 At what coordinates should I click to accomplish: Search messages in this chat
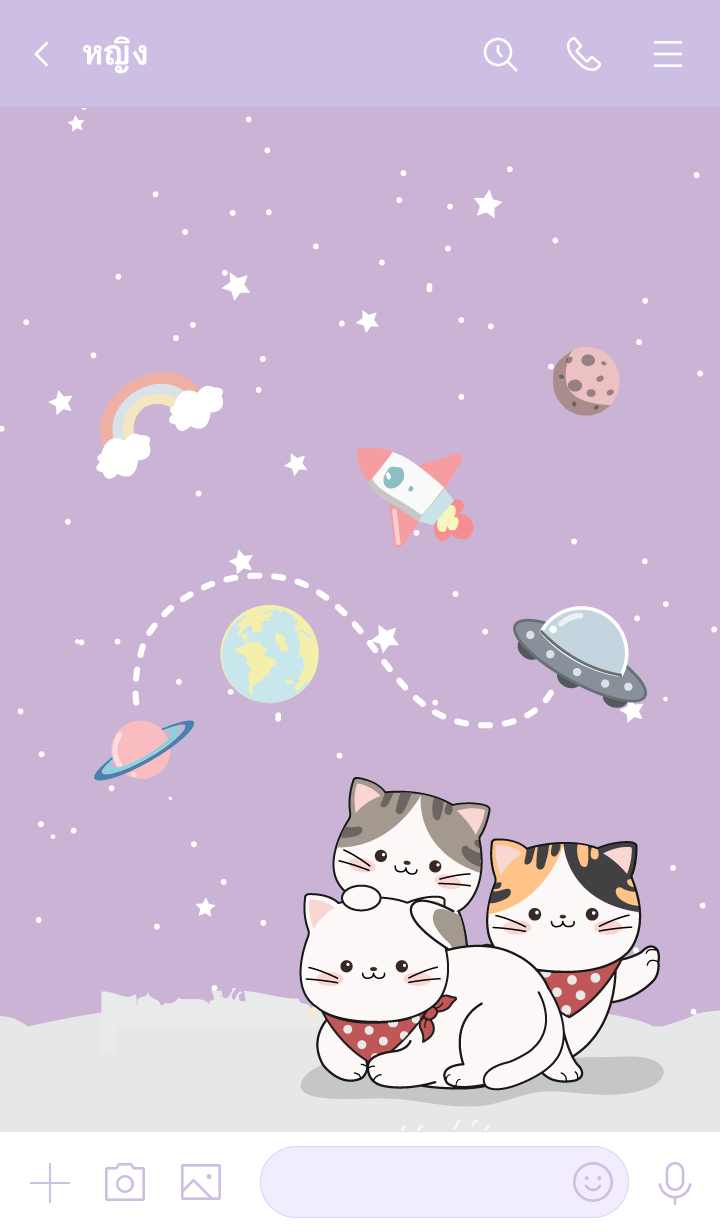tap(499, 54)
